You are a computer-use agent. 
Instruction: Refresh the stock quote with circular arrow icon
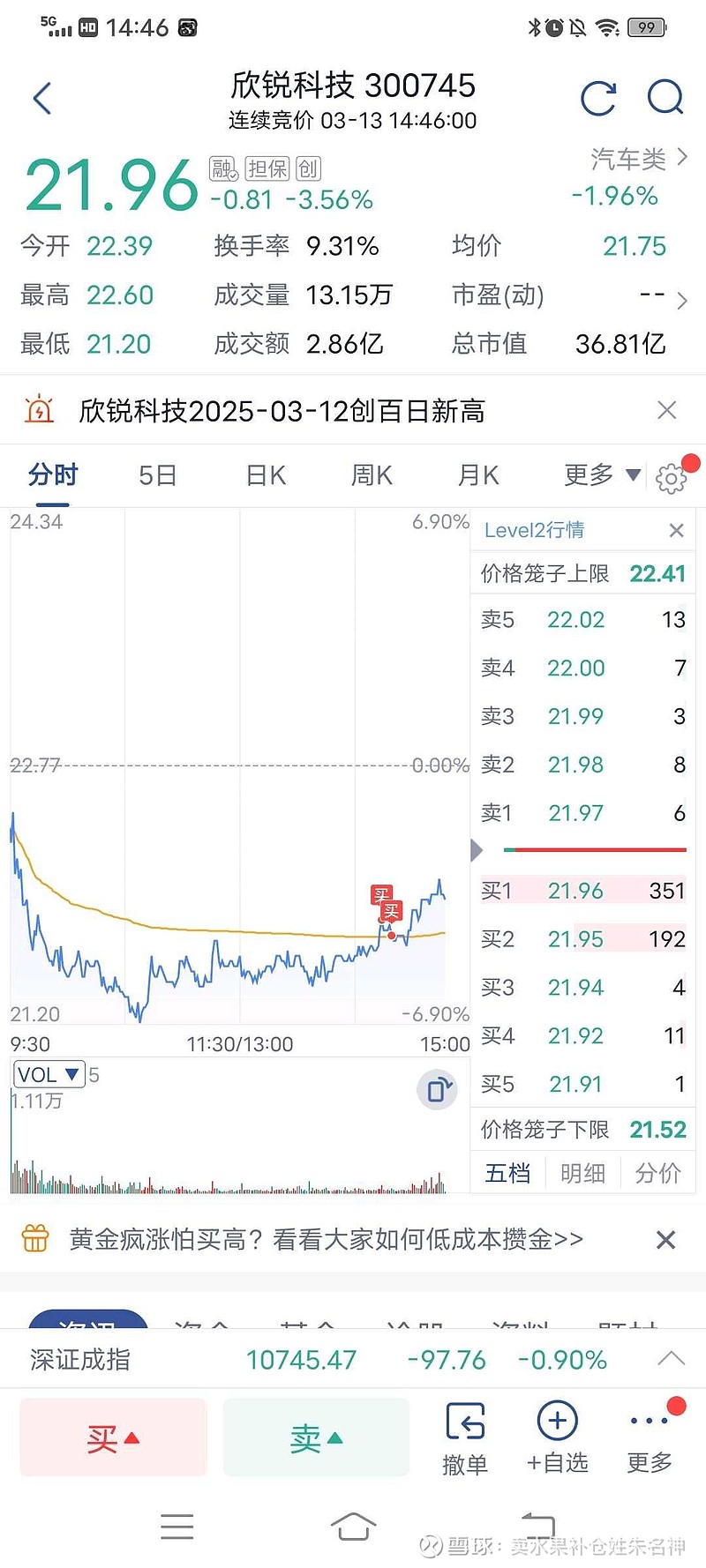599,98
